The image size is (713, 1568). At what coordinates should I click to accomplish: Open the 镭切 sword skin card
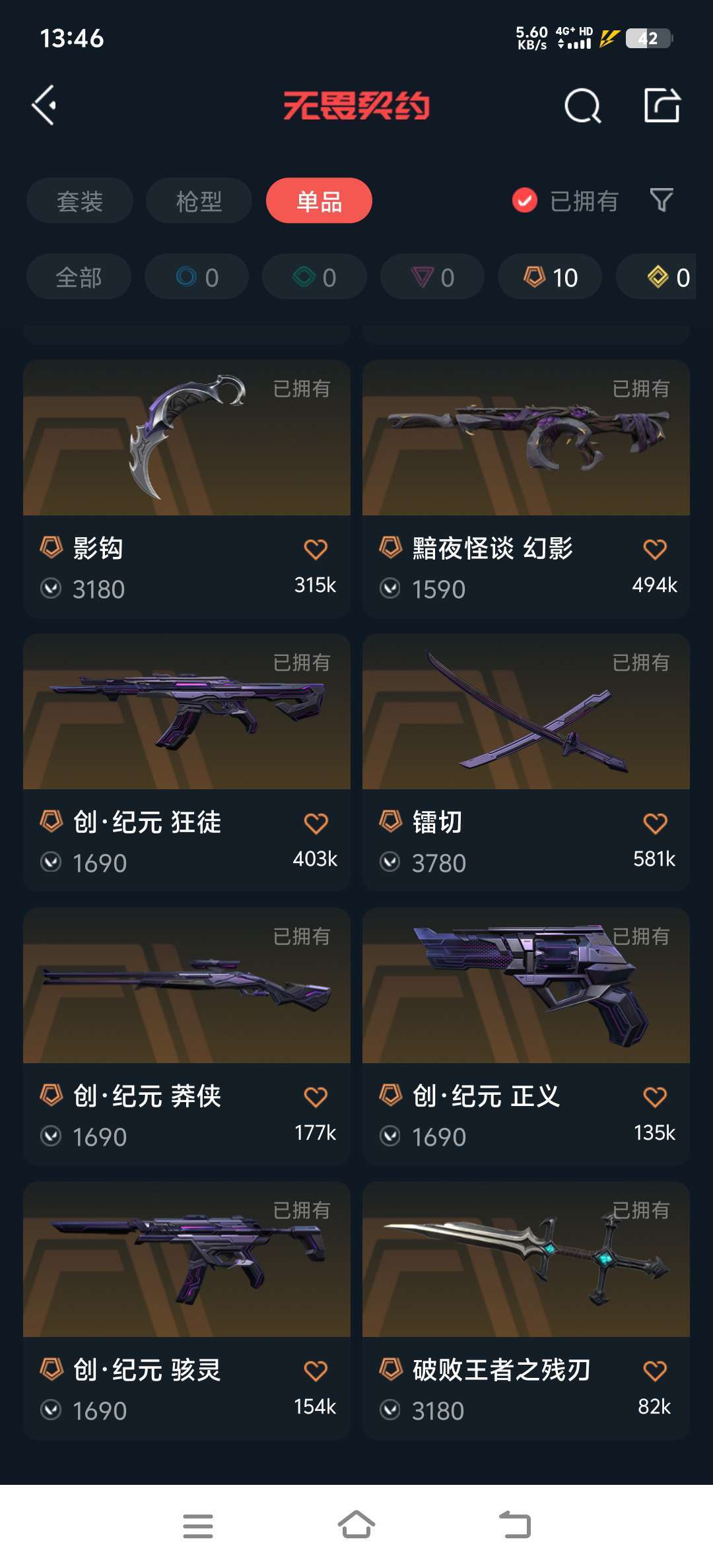click(526, 762)
